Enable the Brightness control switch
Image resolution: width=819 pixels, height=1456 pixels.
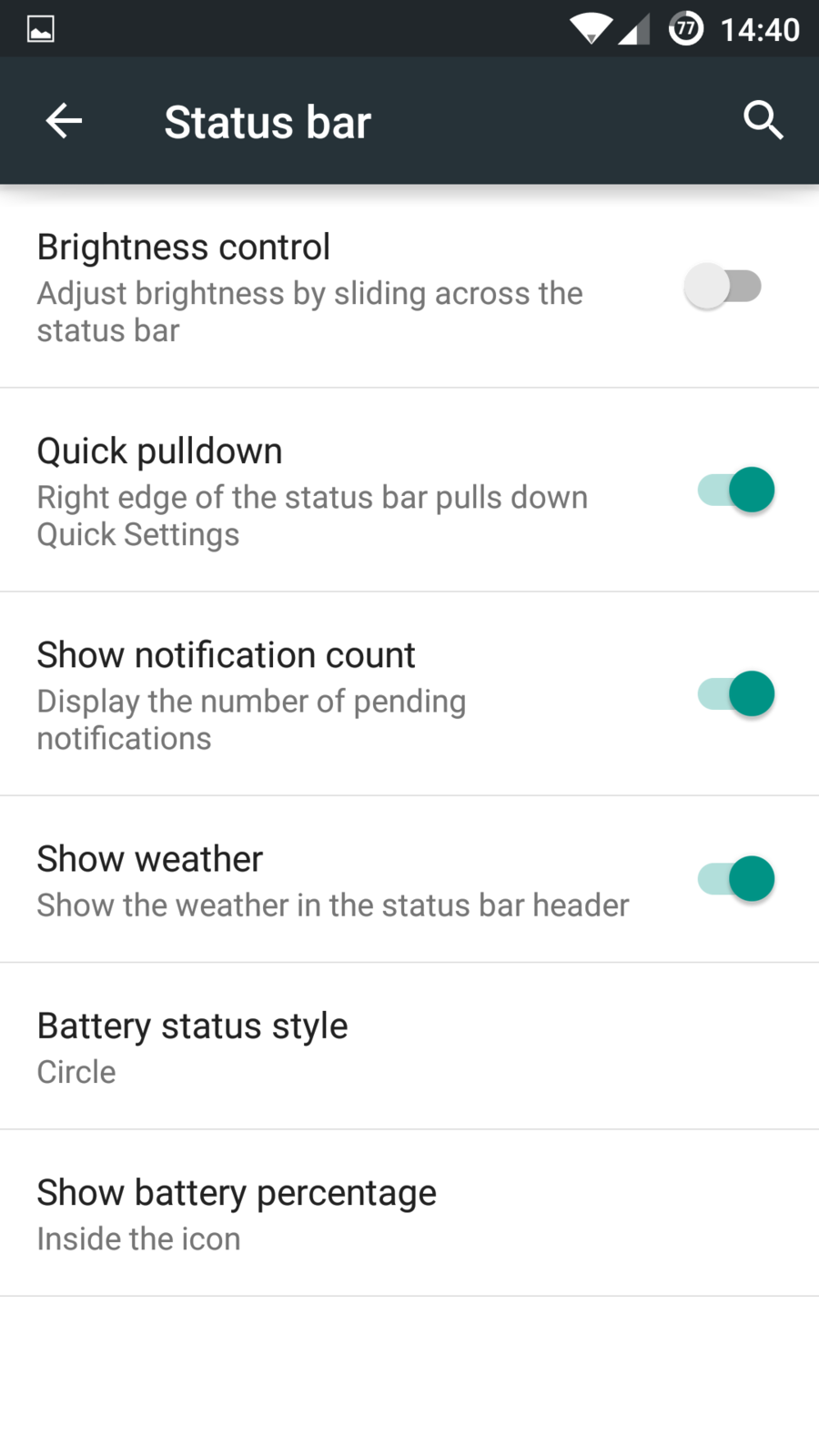pos(724,287)
